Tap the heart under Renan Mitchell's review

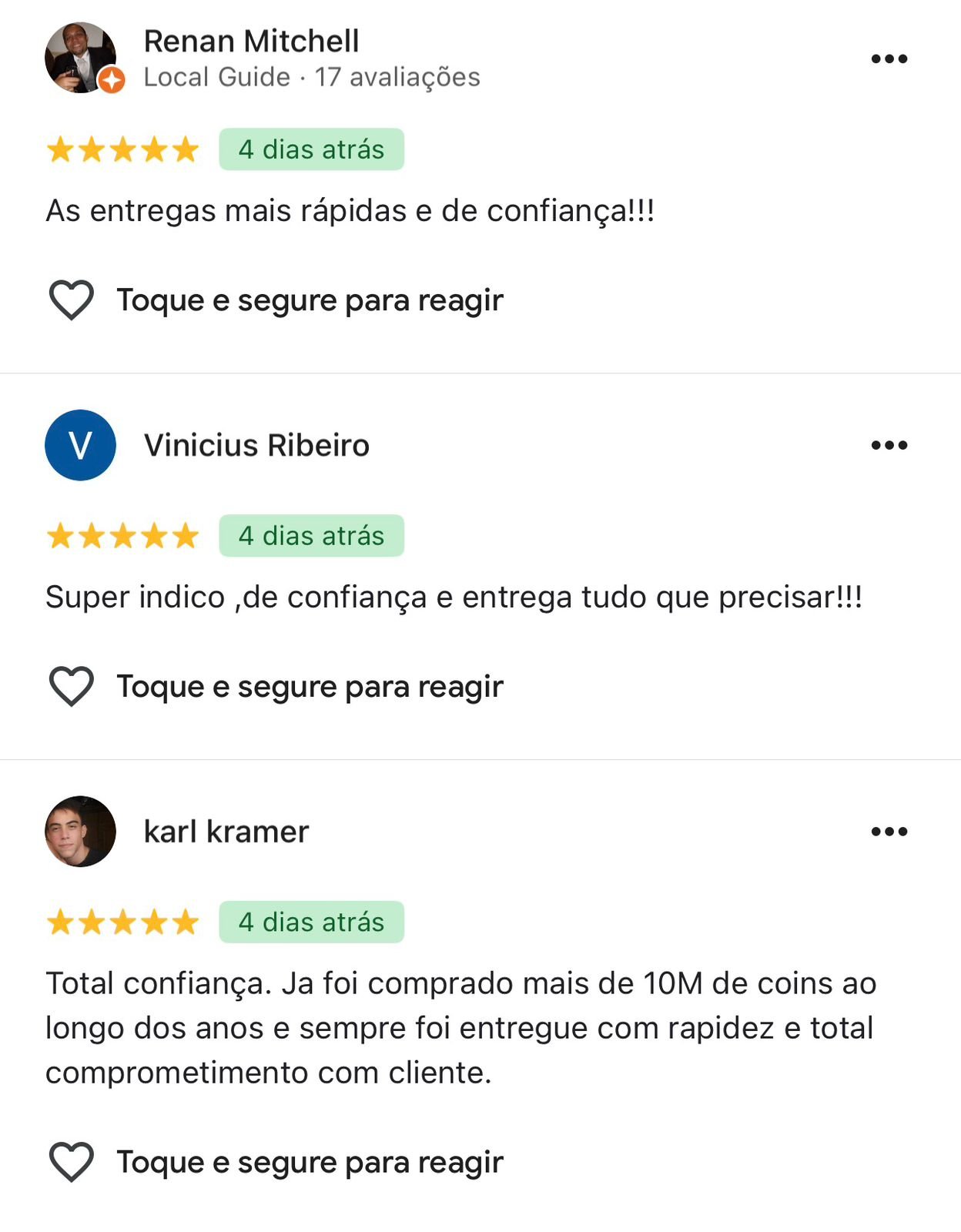[72, 300]
